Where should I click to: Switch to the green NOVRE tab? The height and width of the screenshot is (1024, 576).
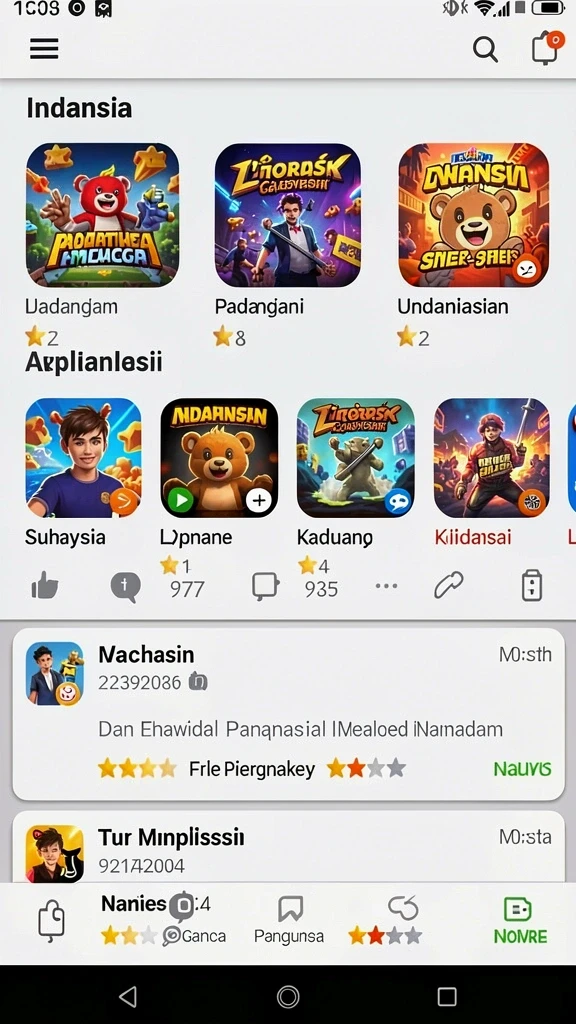pyautogui.click(x=520, y=920)
